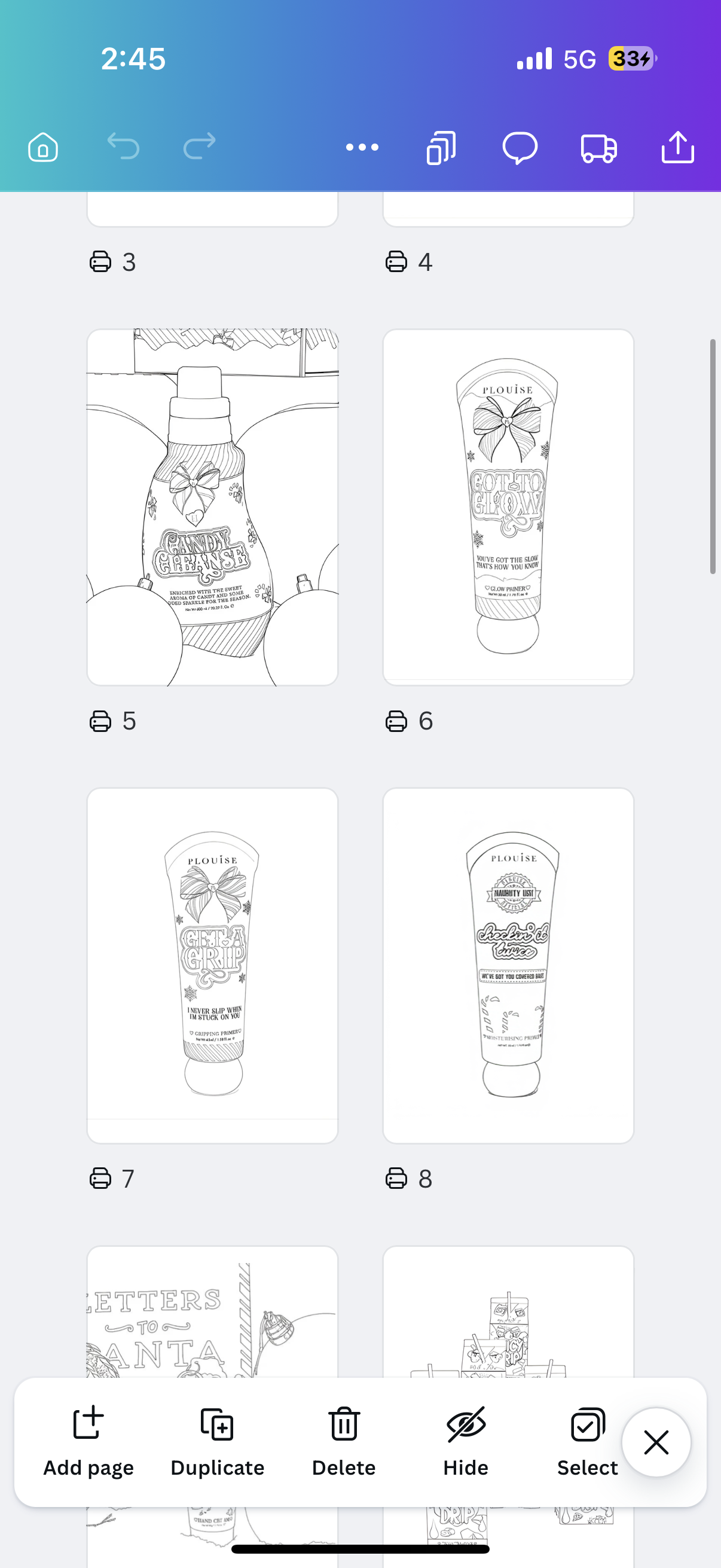This screenshot has width=721, height=1568.
Task: Open page 6 Got To Glow tube
Action: pos(508,507)
